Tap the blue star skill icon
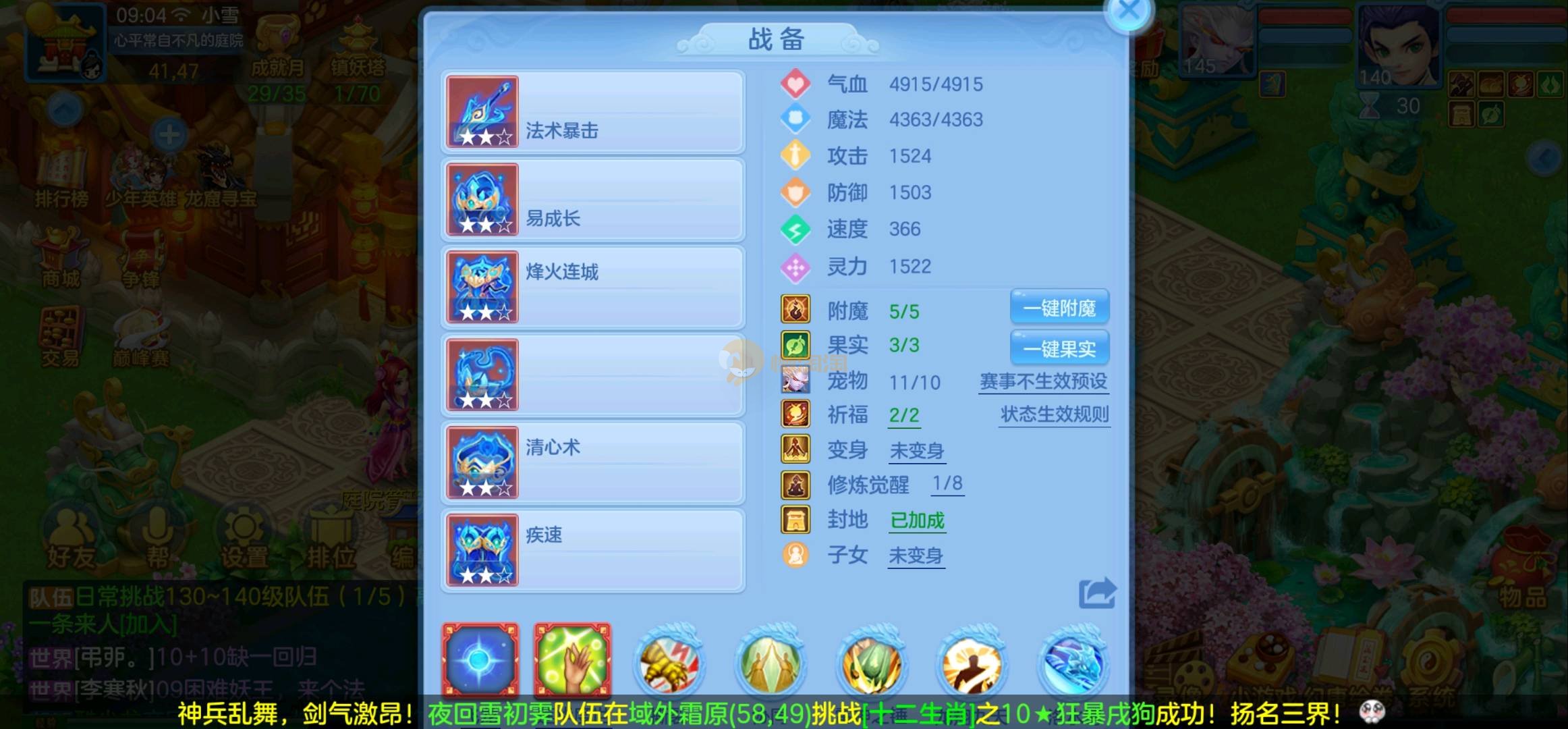1568x729 pixels. (x=480, y=659)
